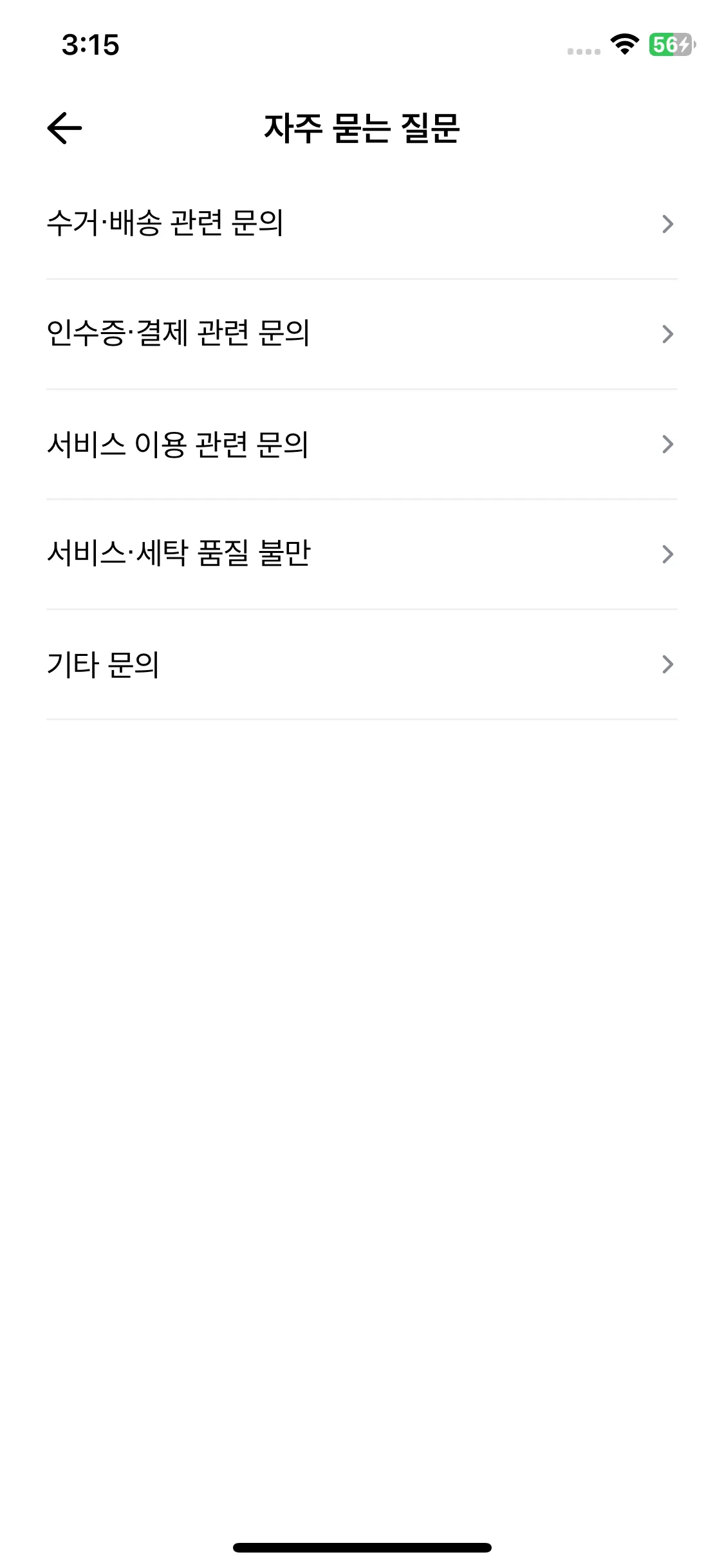The image size is (724, 1568).
Task: Expand the 서비스 이용 관련 문의 chevron
Action: pyautogui.click(x=669, y=444)
